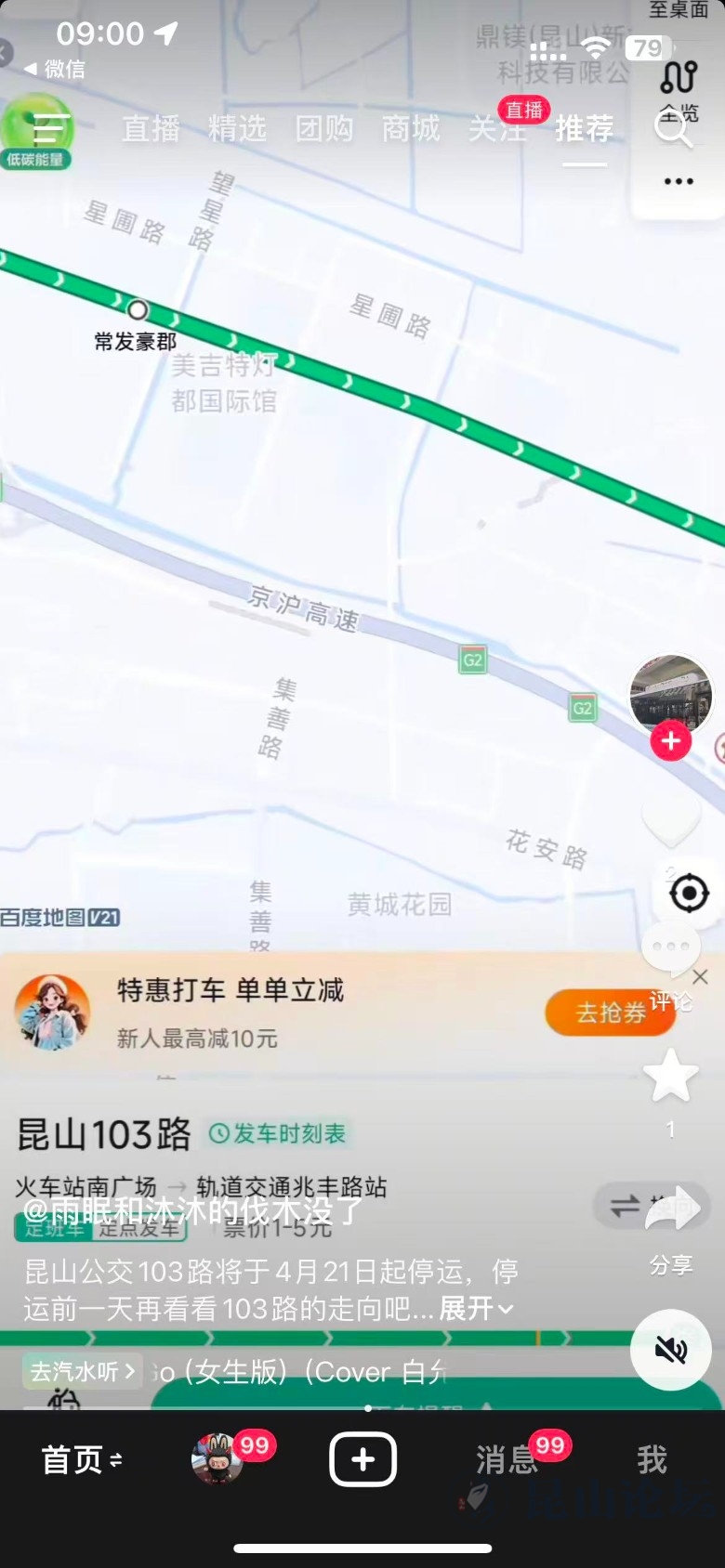Open the comments bubble
The image size is (725, 1568).
tap(670, 947)
